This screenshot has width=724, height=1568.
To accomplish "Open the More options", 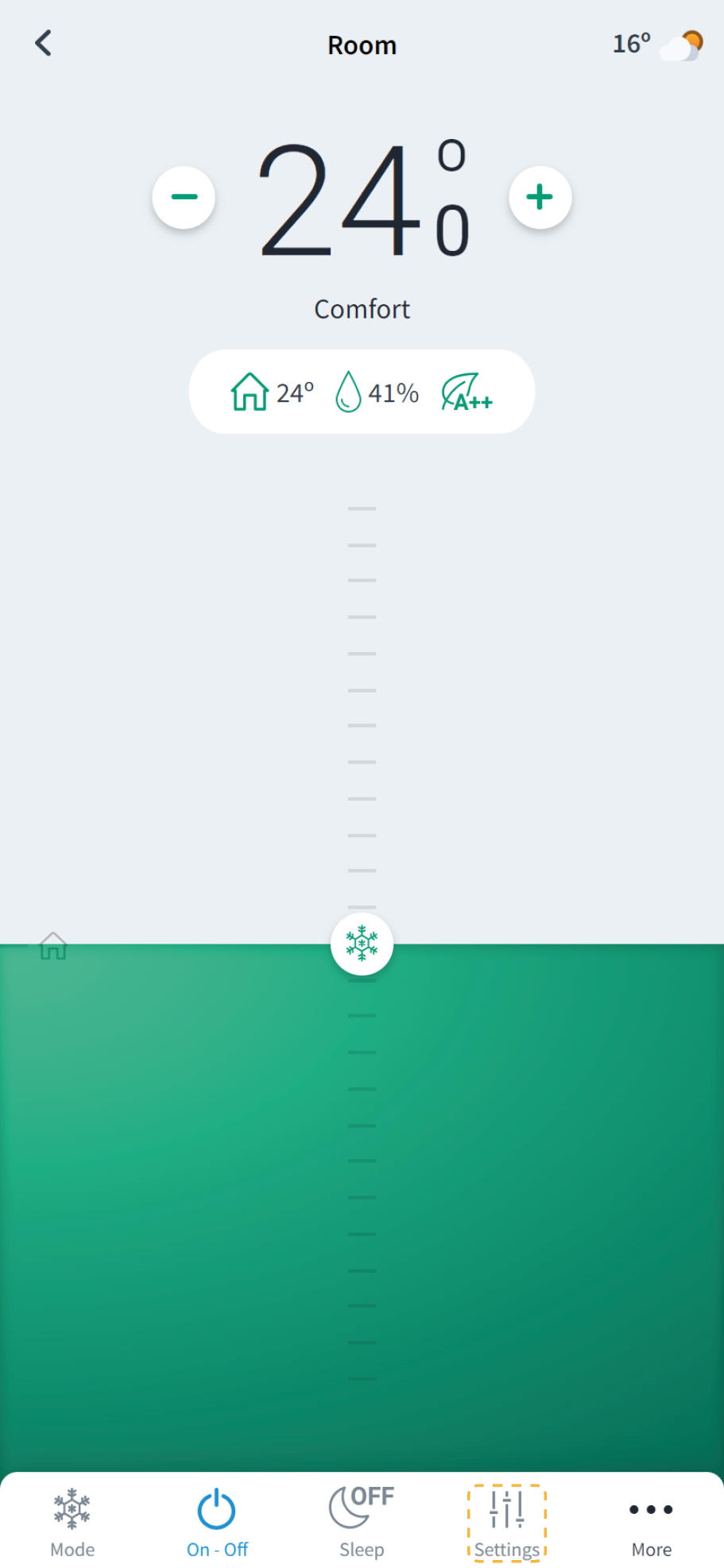I will click(x=651, y=1521).
